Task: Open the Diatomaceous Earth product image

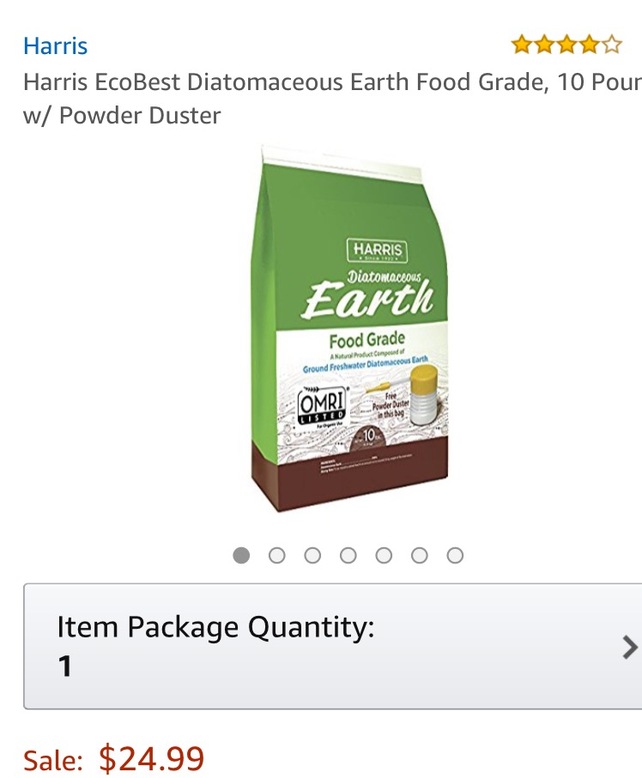Action: point(348,331)
